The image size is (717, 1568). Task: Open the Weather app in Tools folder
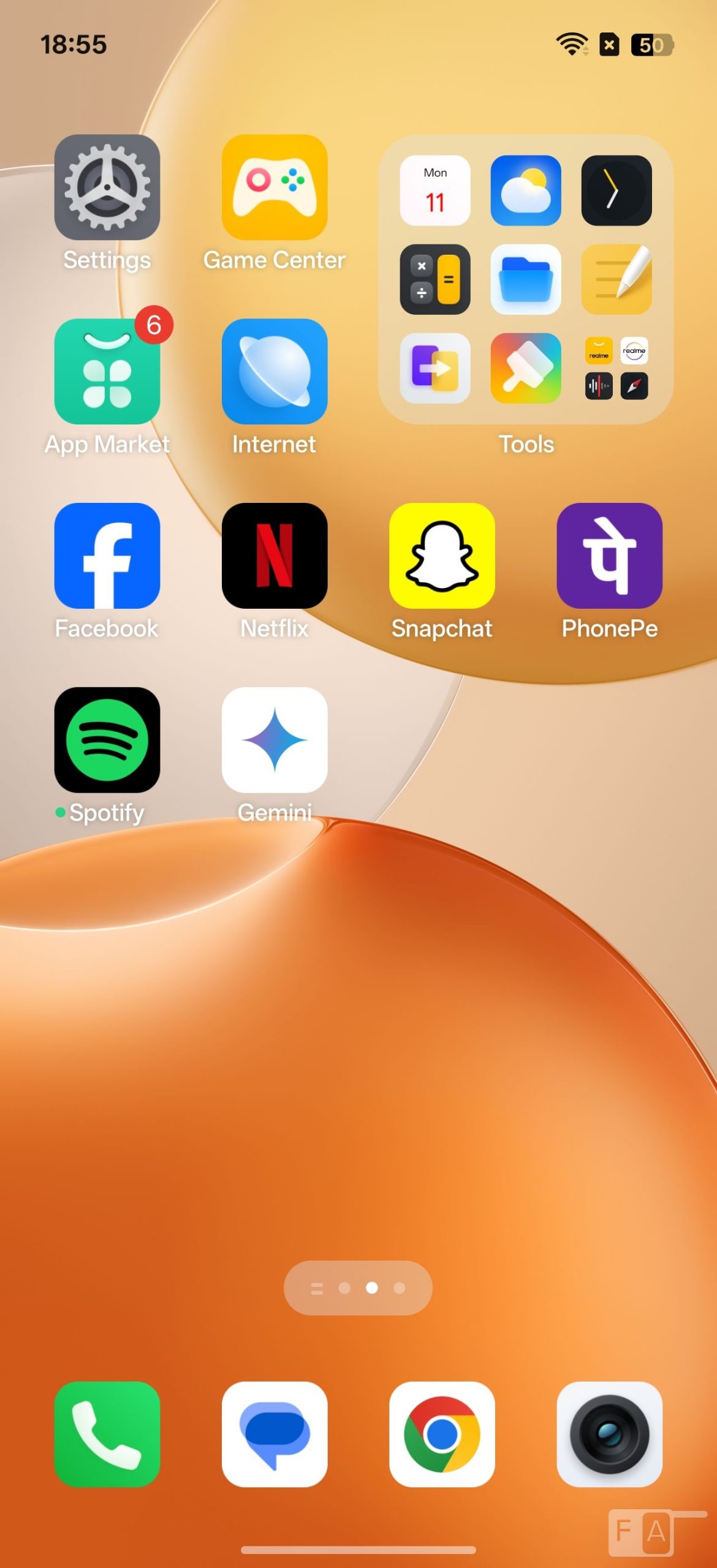point(526,190)
